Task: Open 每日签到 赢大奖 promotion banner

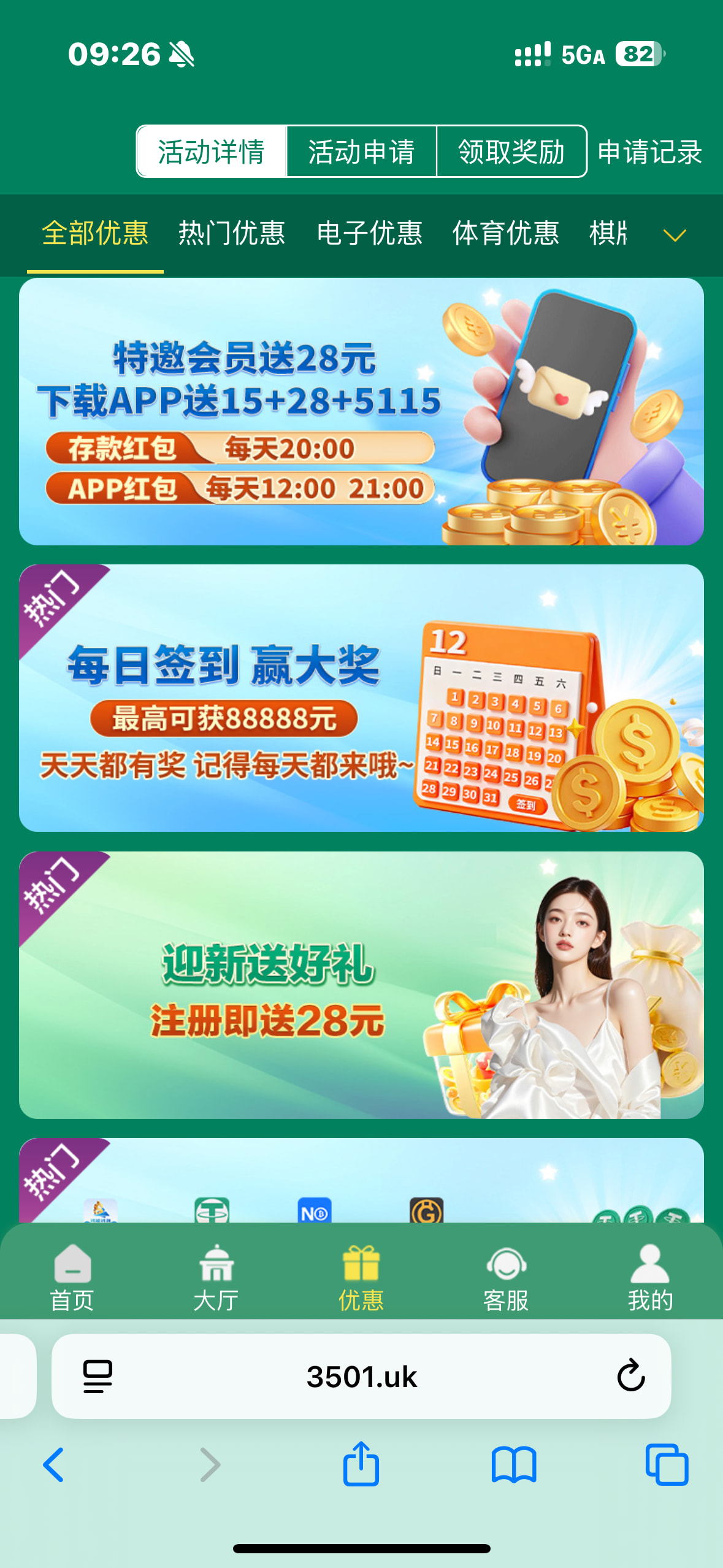Action: pyautogui.click(x=361, y=698)
